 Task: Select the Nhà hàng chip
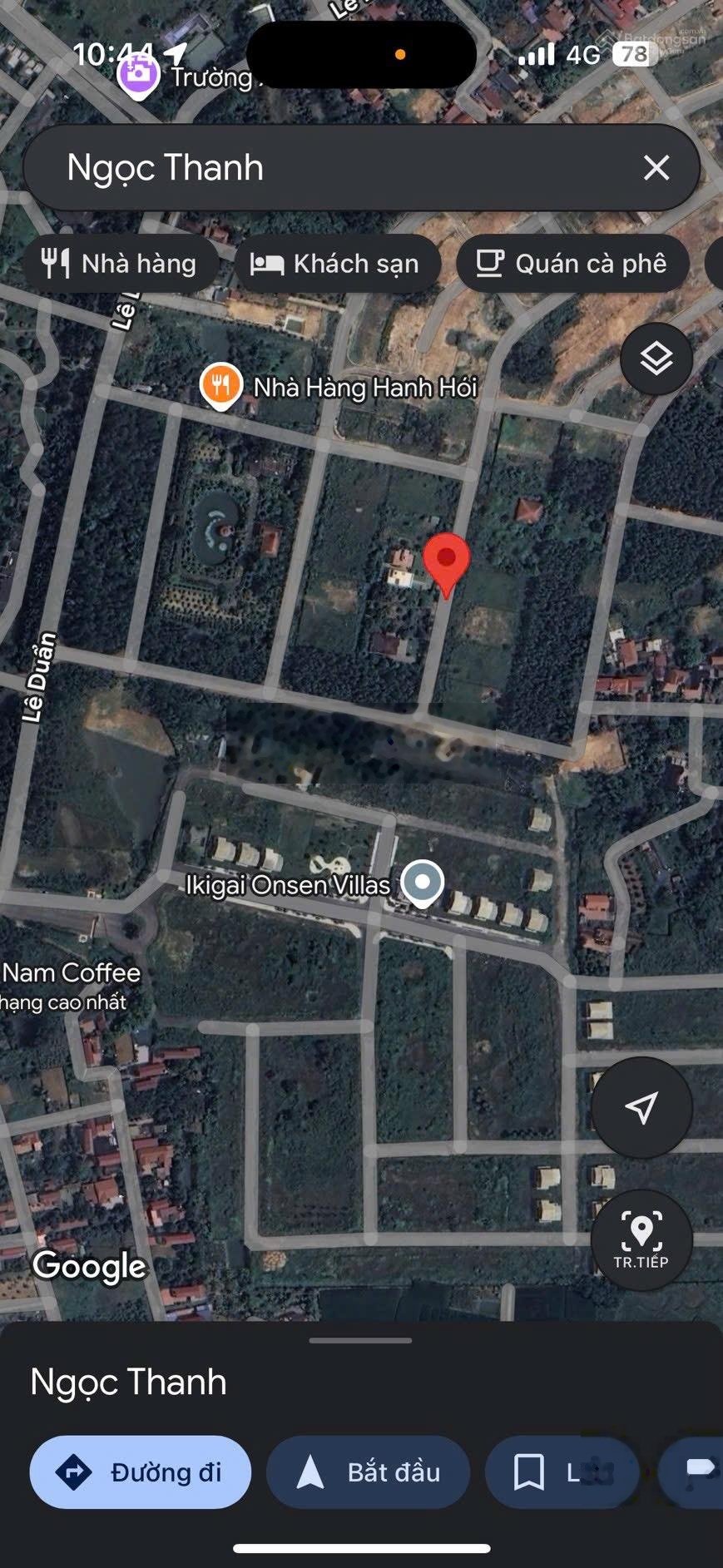tap(121, 264)
